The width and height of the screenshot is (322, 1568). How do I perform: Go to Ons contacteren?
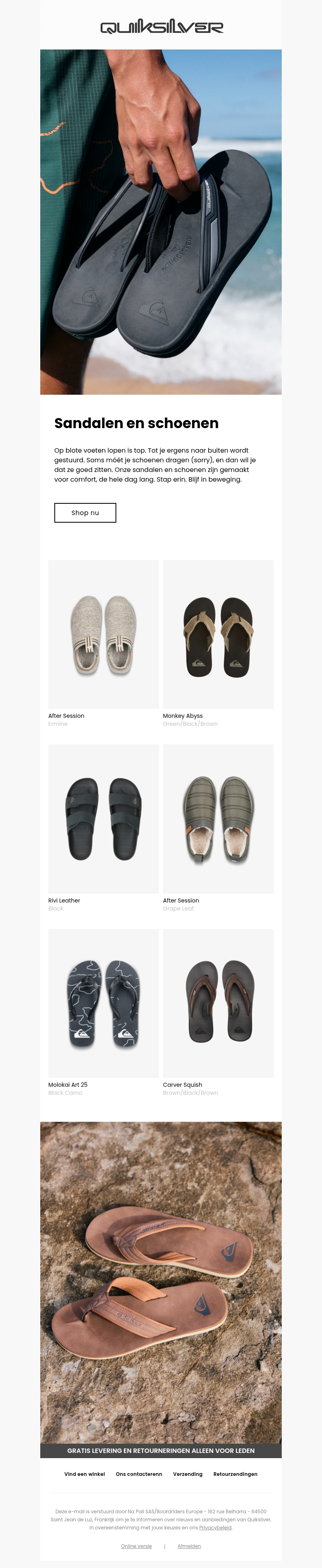click(139, 1474)
